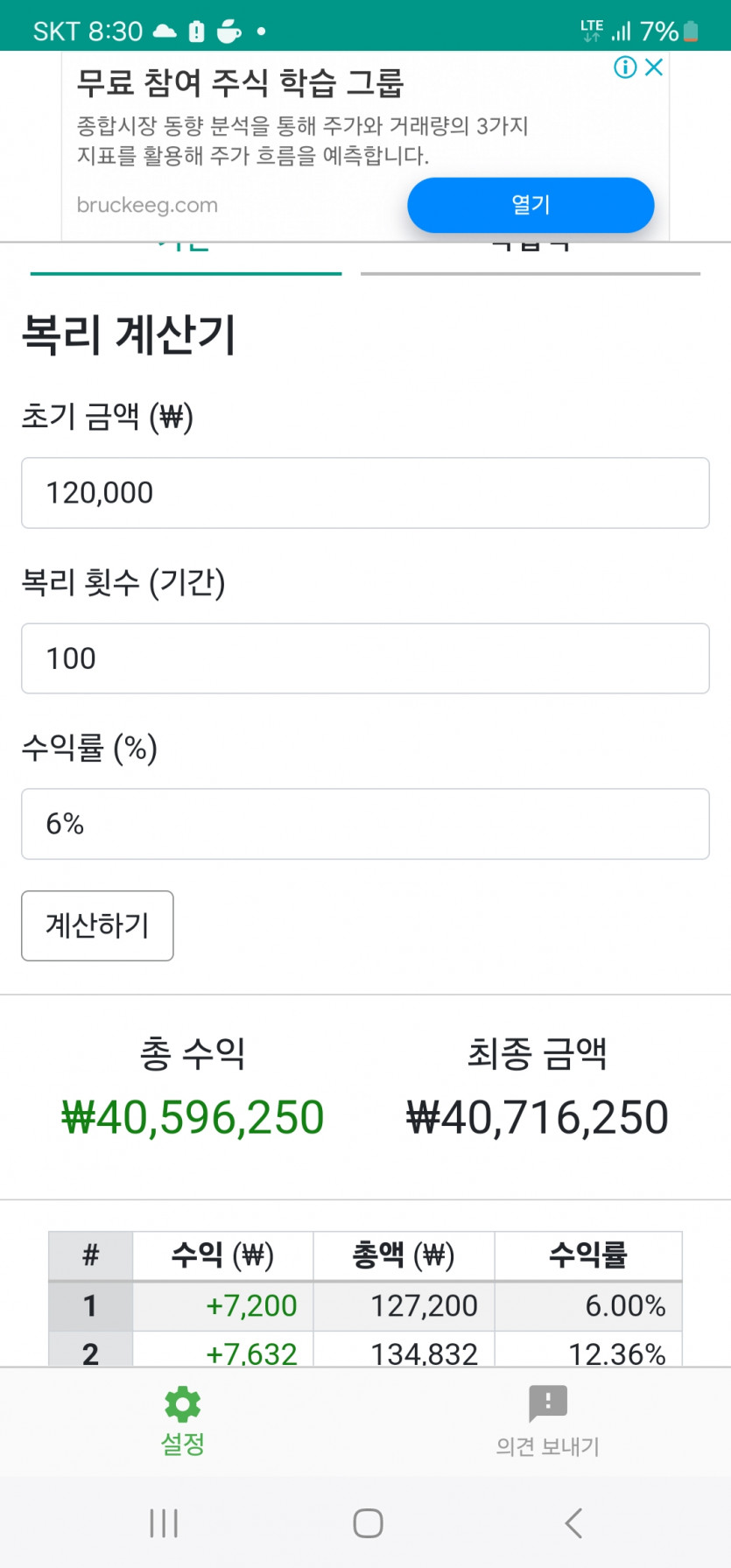The image size is (731, 1568).
Task: Edit the compounding periods field
Action: (365, 658)
